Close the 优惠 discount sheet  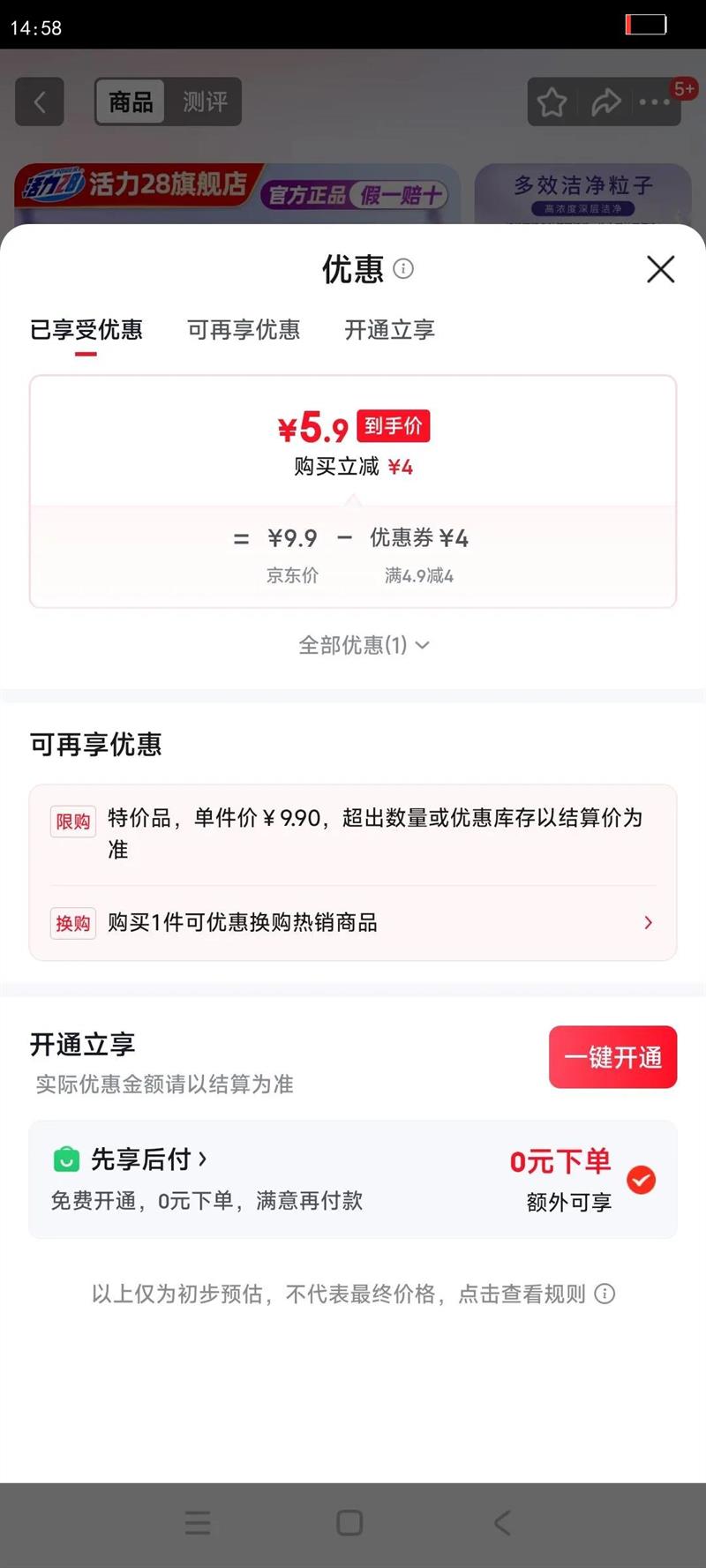[660, 269]
